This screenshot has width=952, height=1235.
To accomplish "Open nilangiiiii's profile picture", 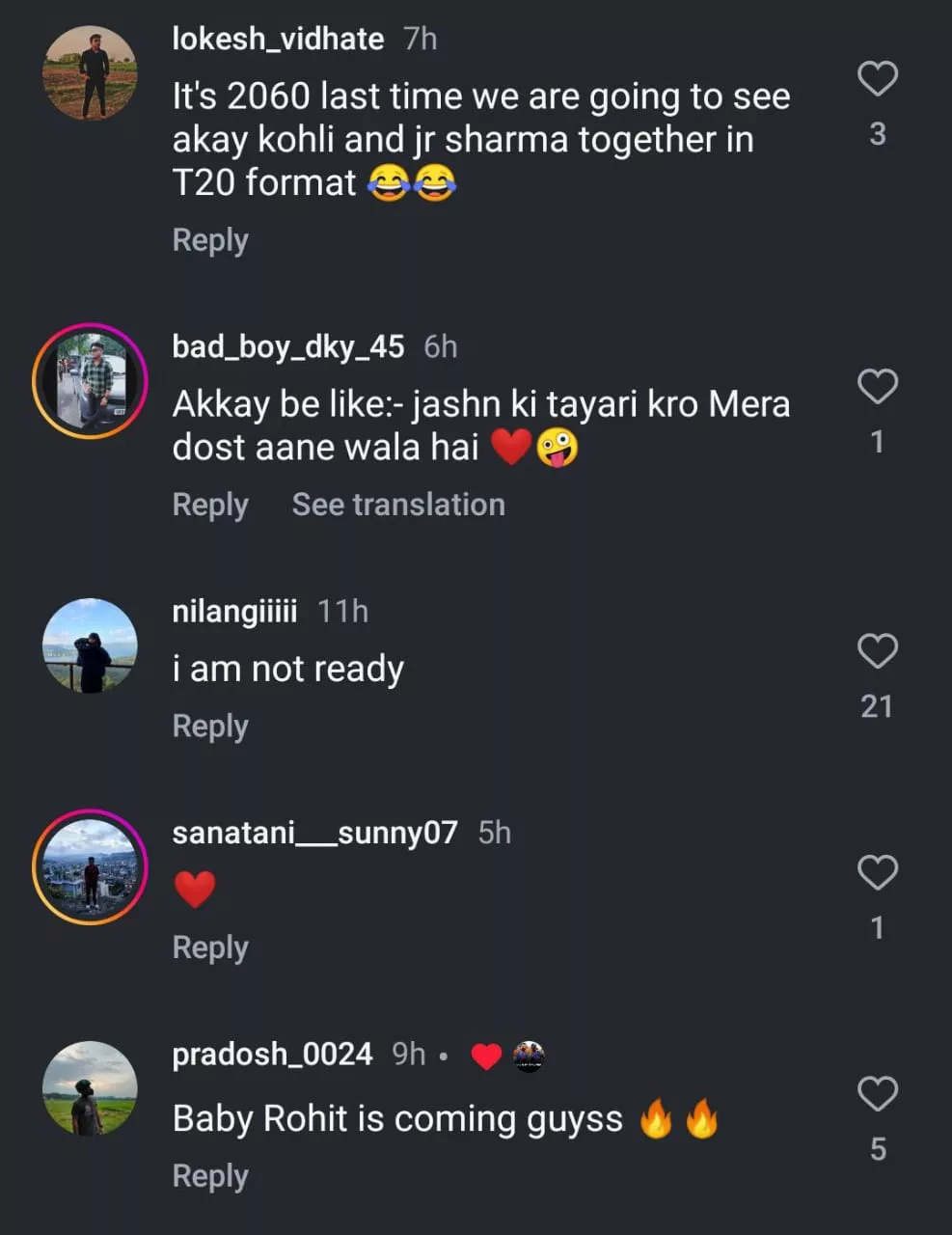I will coord(90,645).
